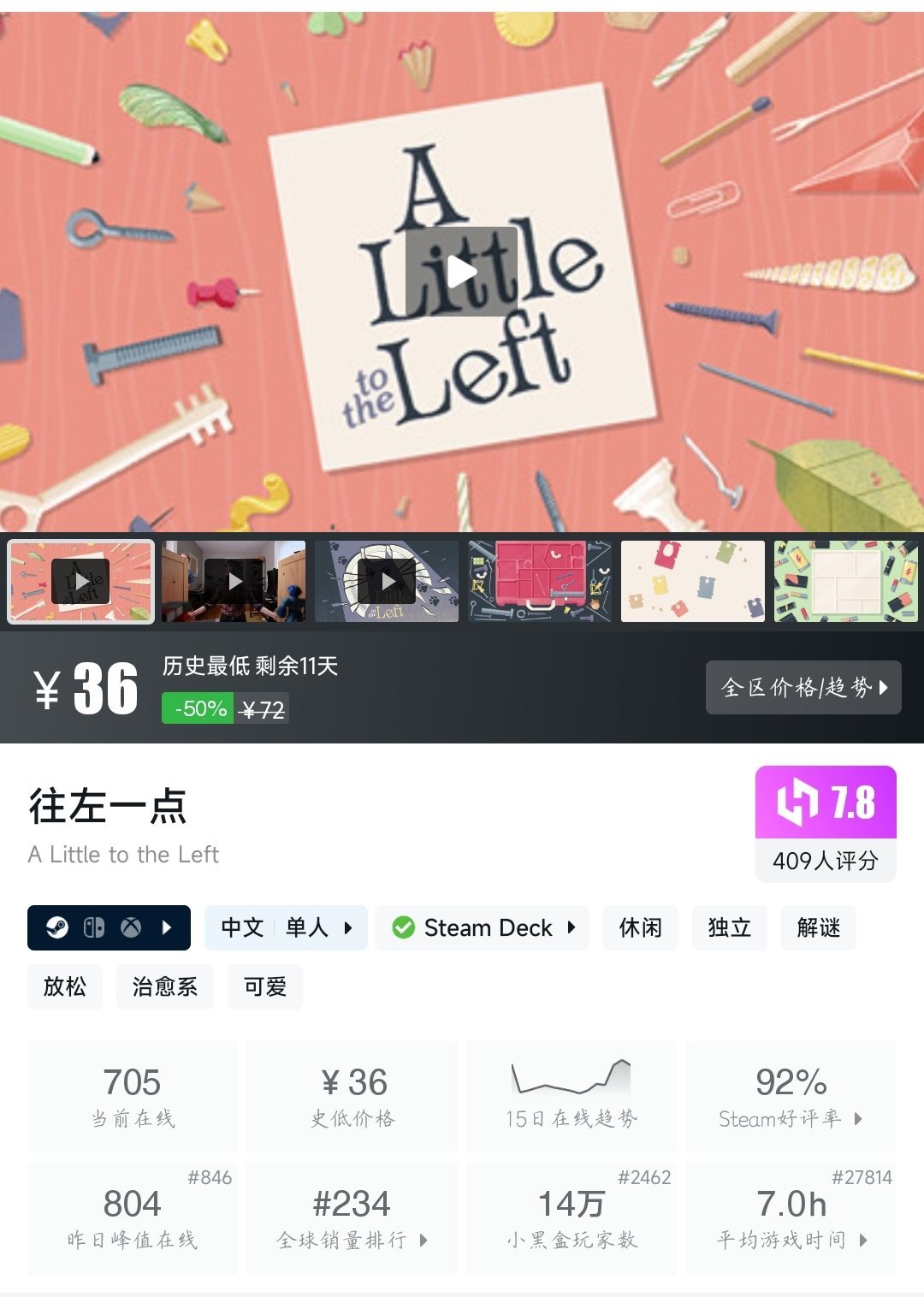
Task: Select the 治愈系 tag
Action: pyautogui.click(x=164, y=986)
